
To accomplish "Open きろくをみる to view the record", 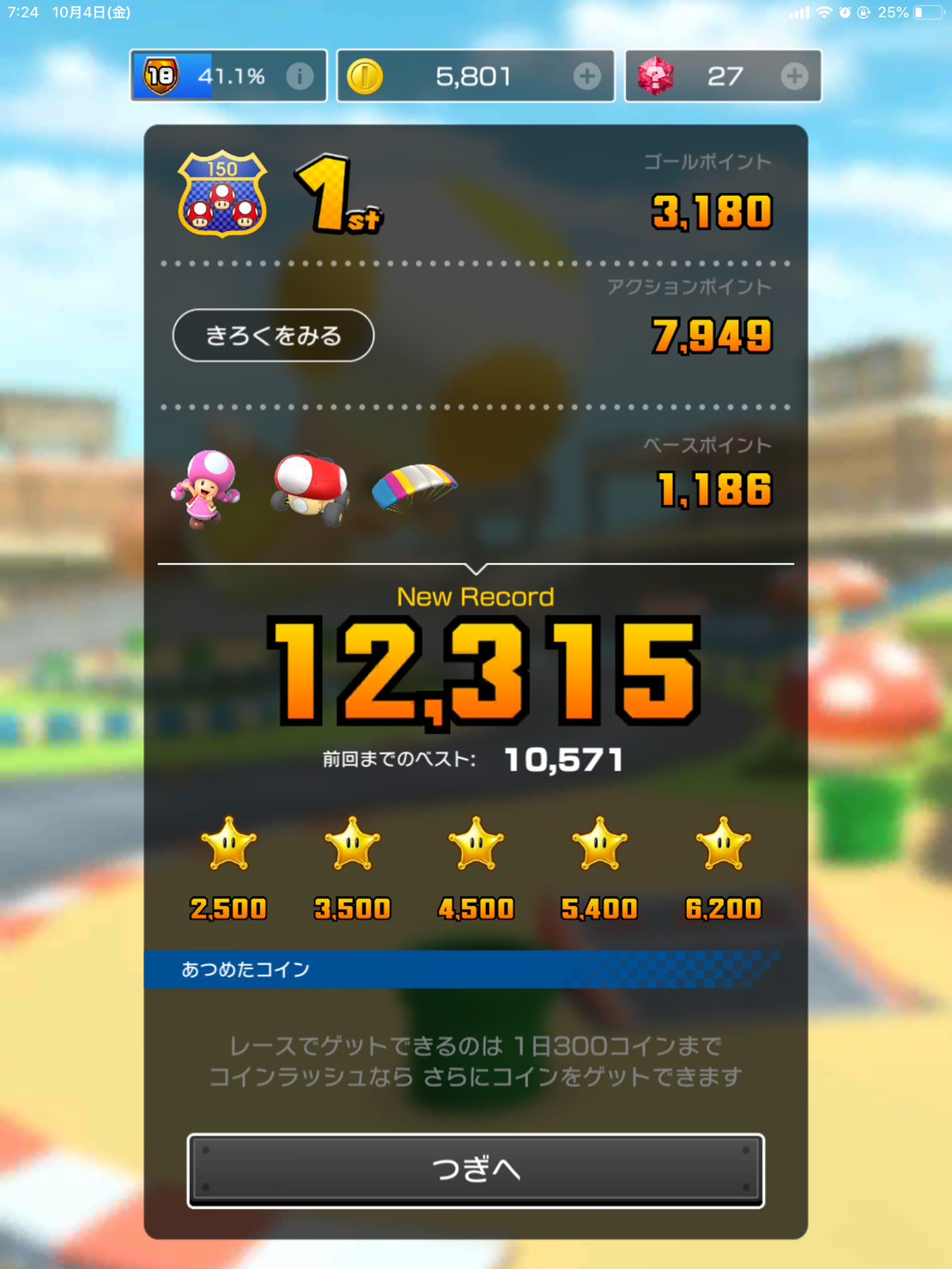I will [x=273, y=336].
